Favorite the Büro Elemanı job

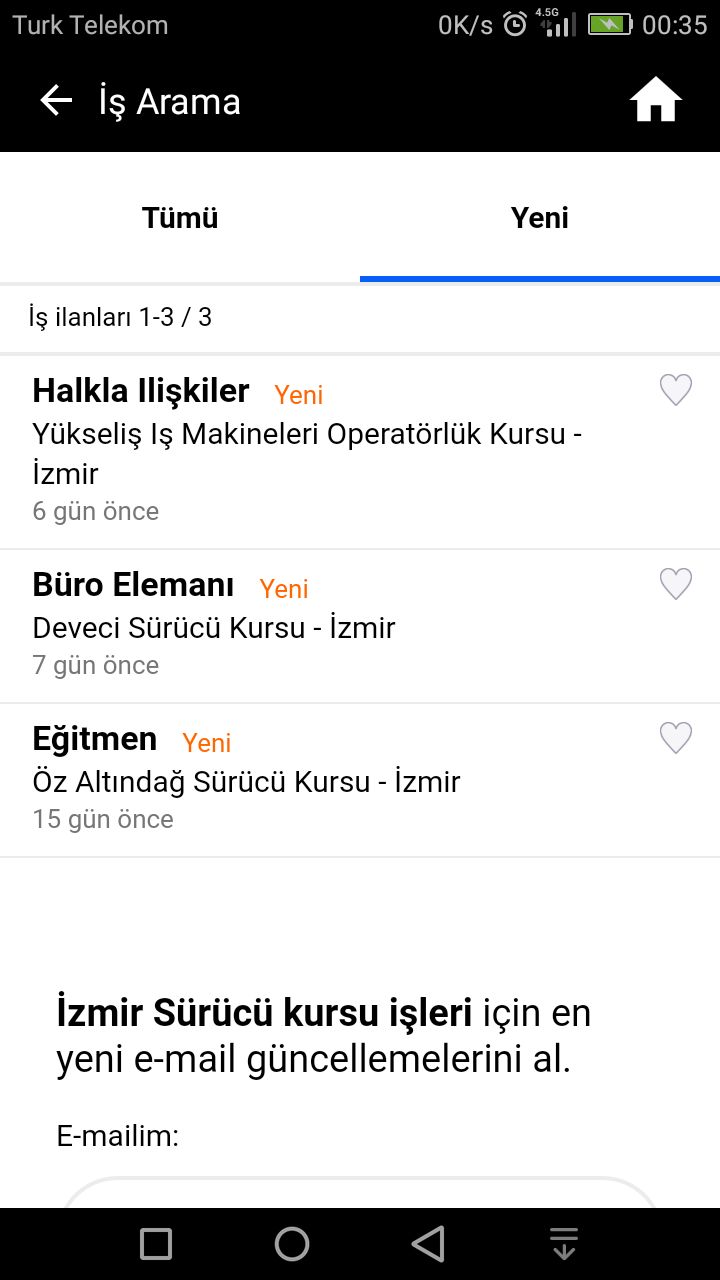(676, 584)
